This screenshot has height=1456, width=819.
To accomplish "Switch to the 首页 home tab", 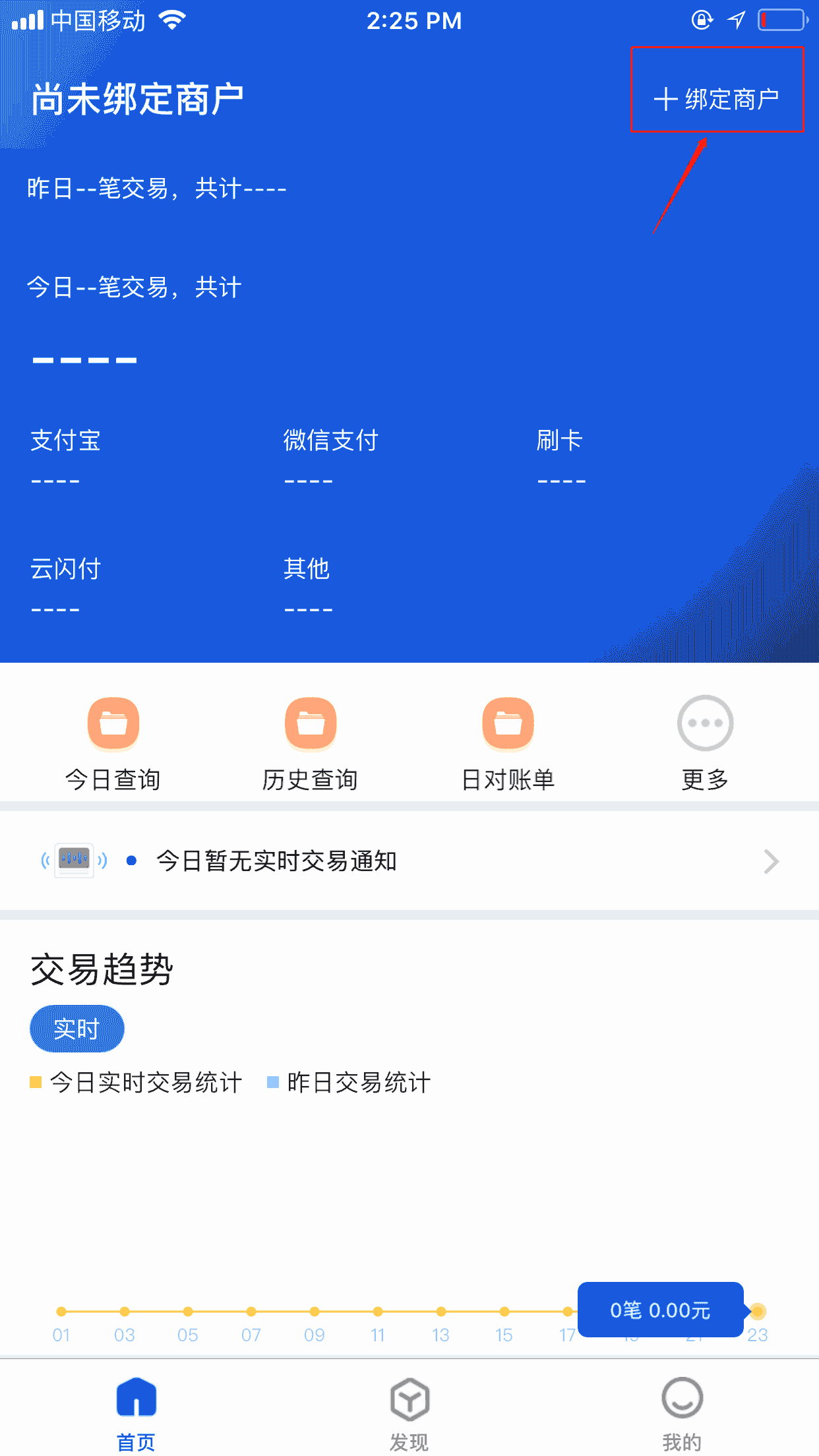I will 136,1412.
